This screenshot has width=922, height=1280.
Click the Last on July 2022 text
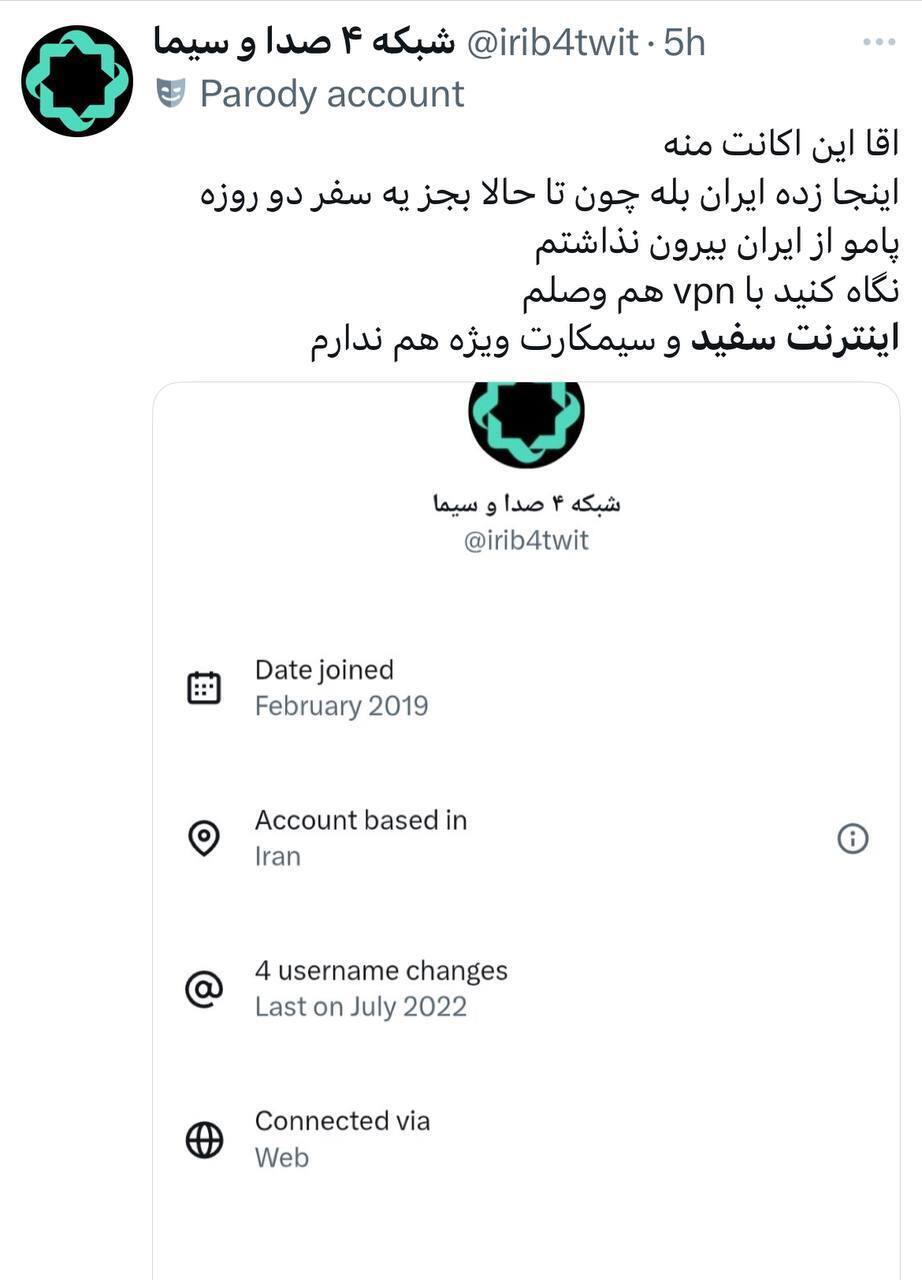click(358, 1006)
